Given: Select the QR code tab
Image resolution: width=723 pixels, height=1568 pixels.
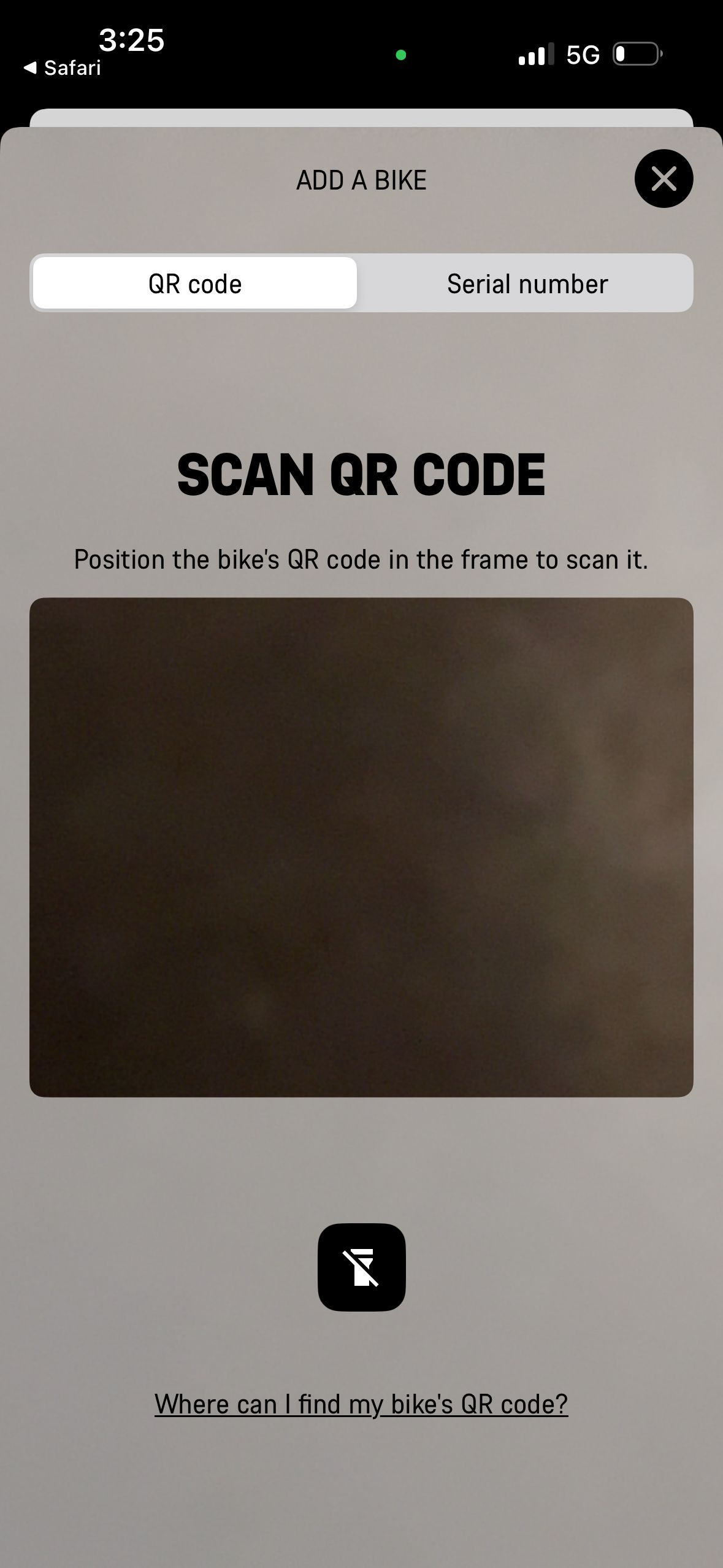Looking at the screenshot, I should tap(195, 283).
